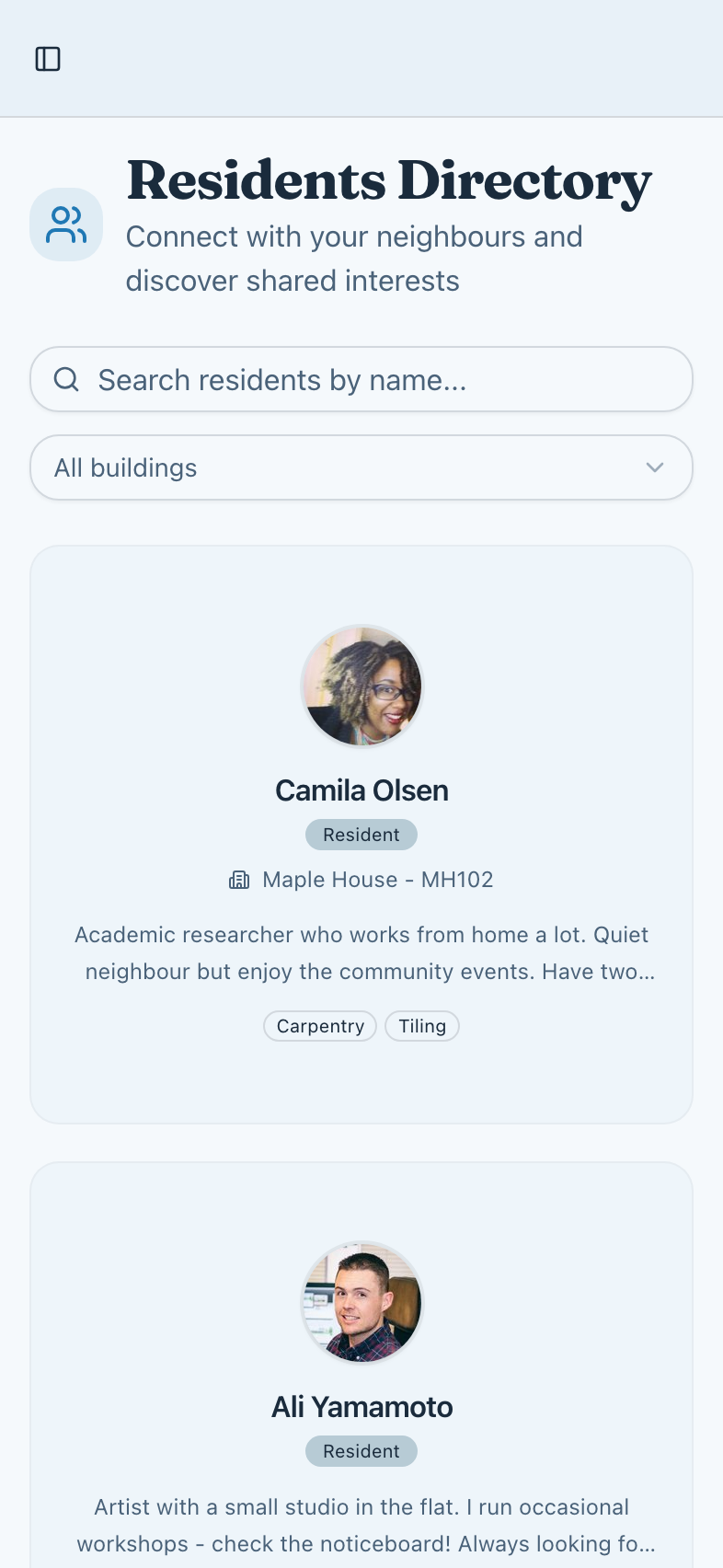The width and height of the screenshot is (723, 1568).
Task: Click the Maple House - MH102 unit label
Action: pos(377,880)
